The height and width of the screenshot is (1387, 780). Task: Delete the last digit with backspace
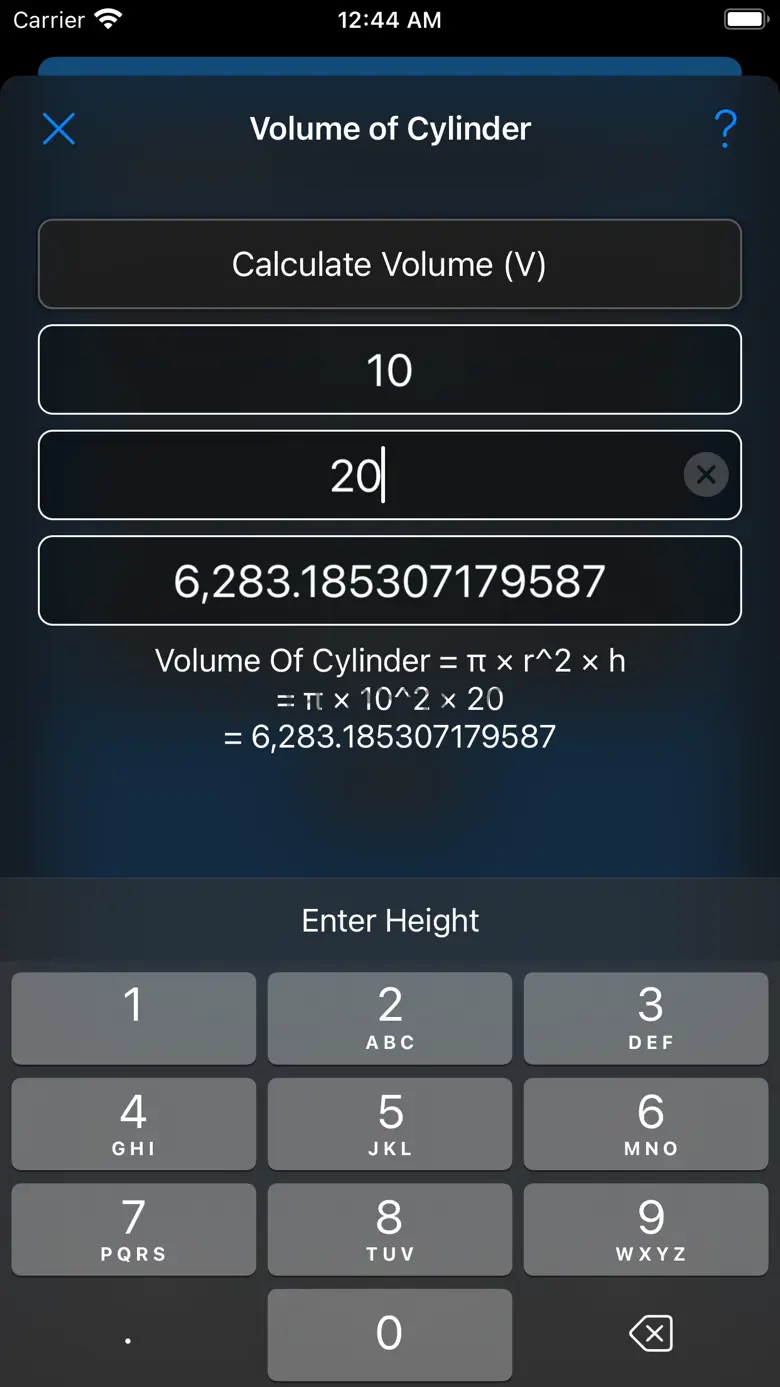pos(650,1334)
